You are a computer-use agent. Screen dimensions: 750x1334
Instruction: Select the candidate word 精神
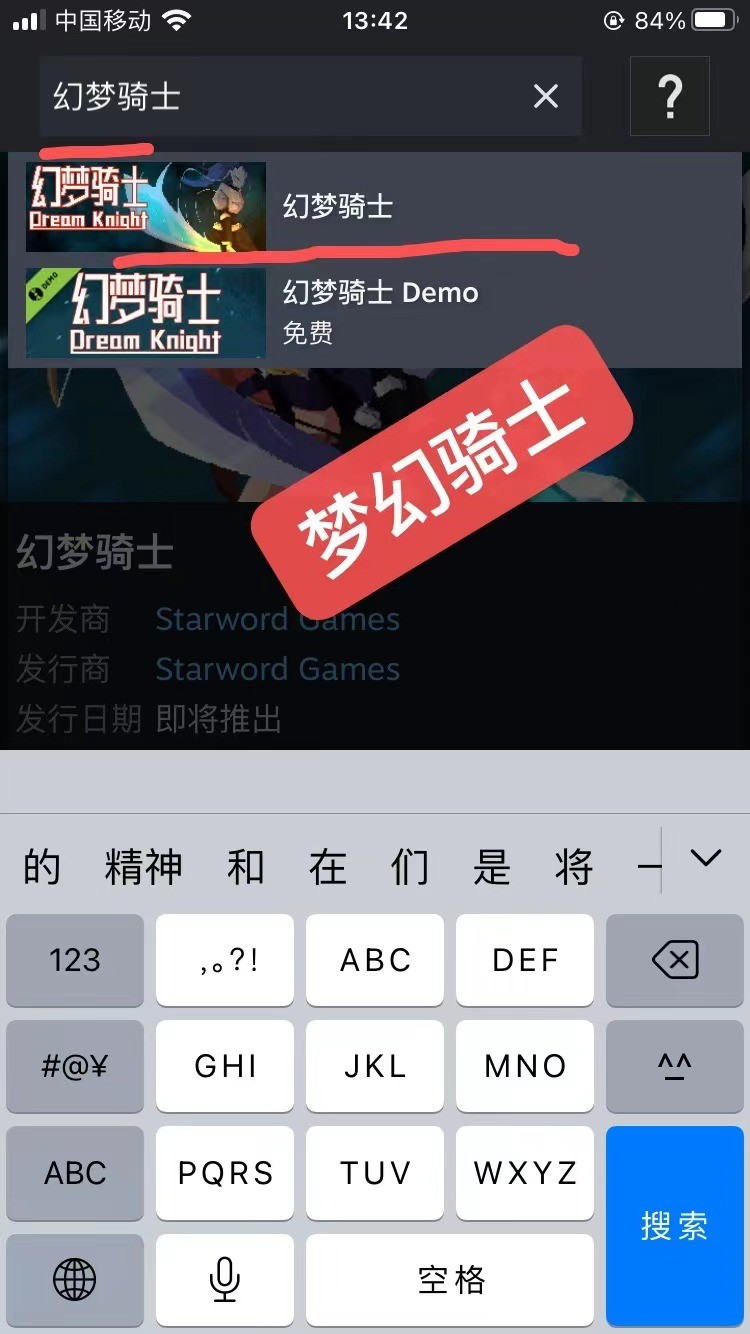coord(143,867)
